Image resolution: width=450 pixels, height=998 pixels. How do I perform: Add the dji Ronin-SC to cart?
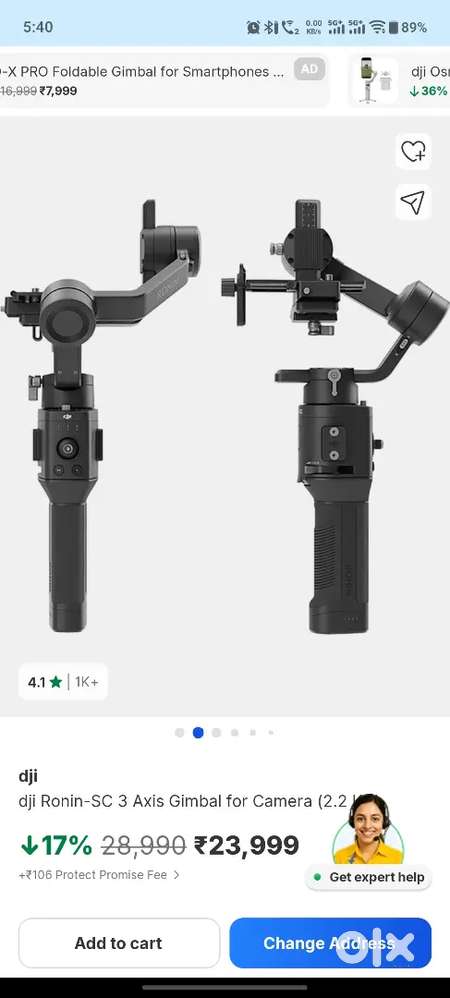pyautogui.click(x=119, y=943)
